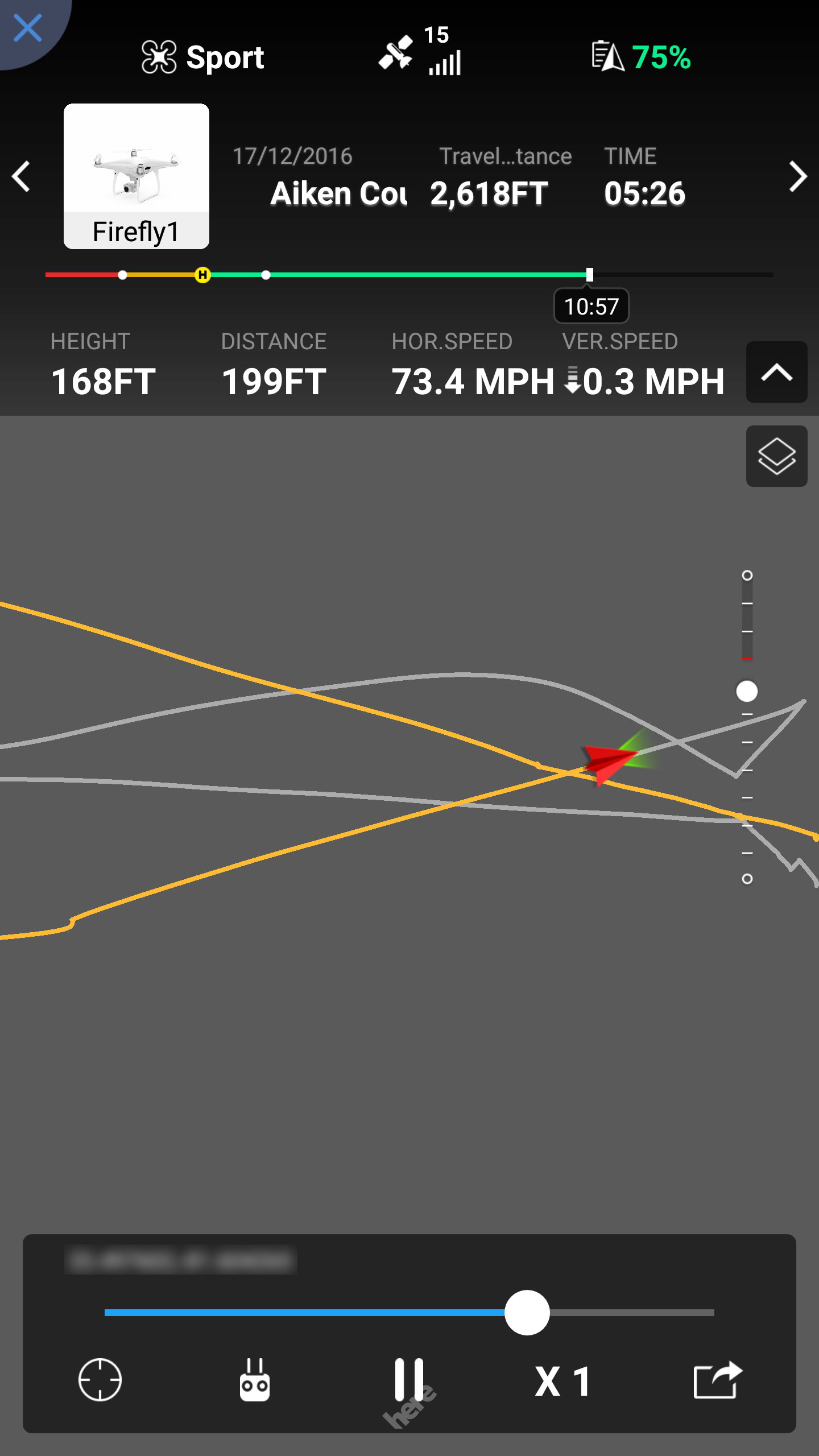Share this flight record

718,1380
